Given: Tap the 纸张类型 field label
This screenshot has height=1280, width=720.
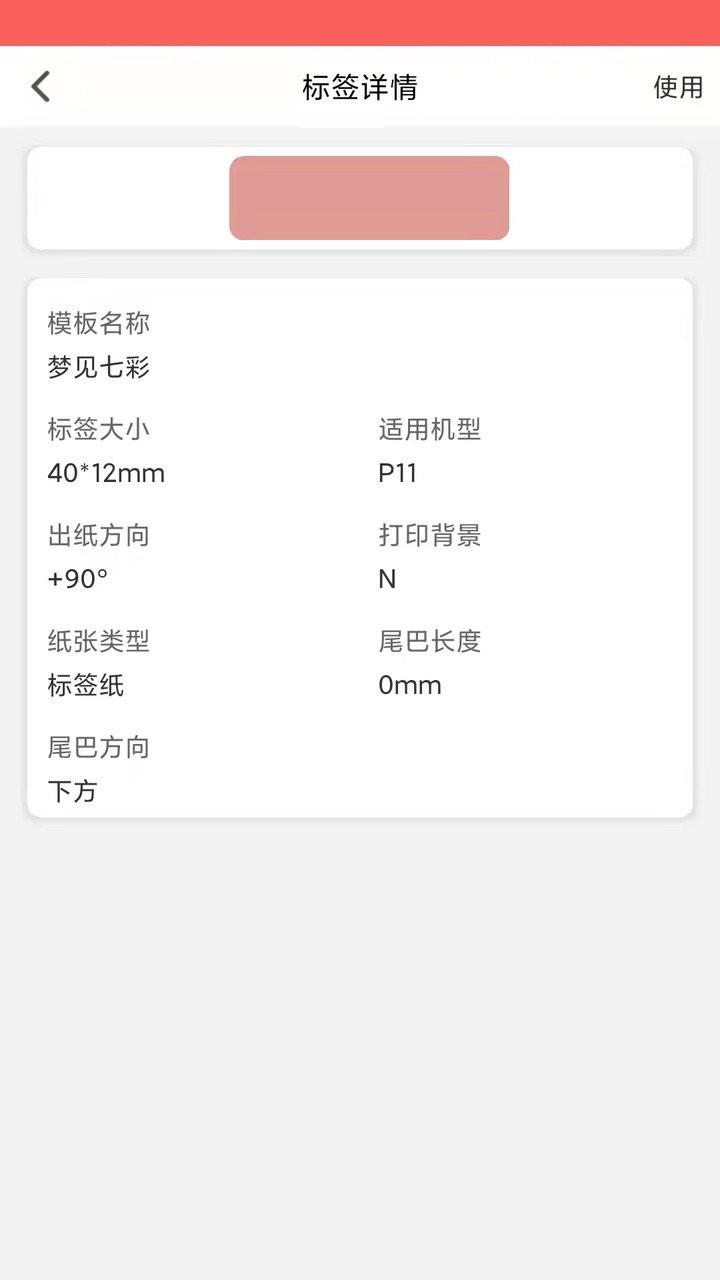Looking at the screenshot, I should [97, 641].
